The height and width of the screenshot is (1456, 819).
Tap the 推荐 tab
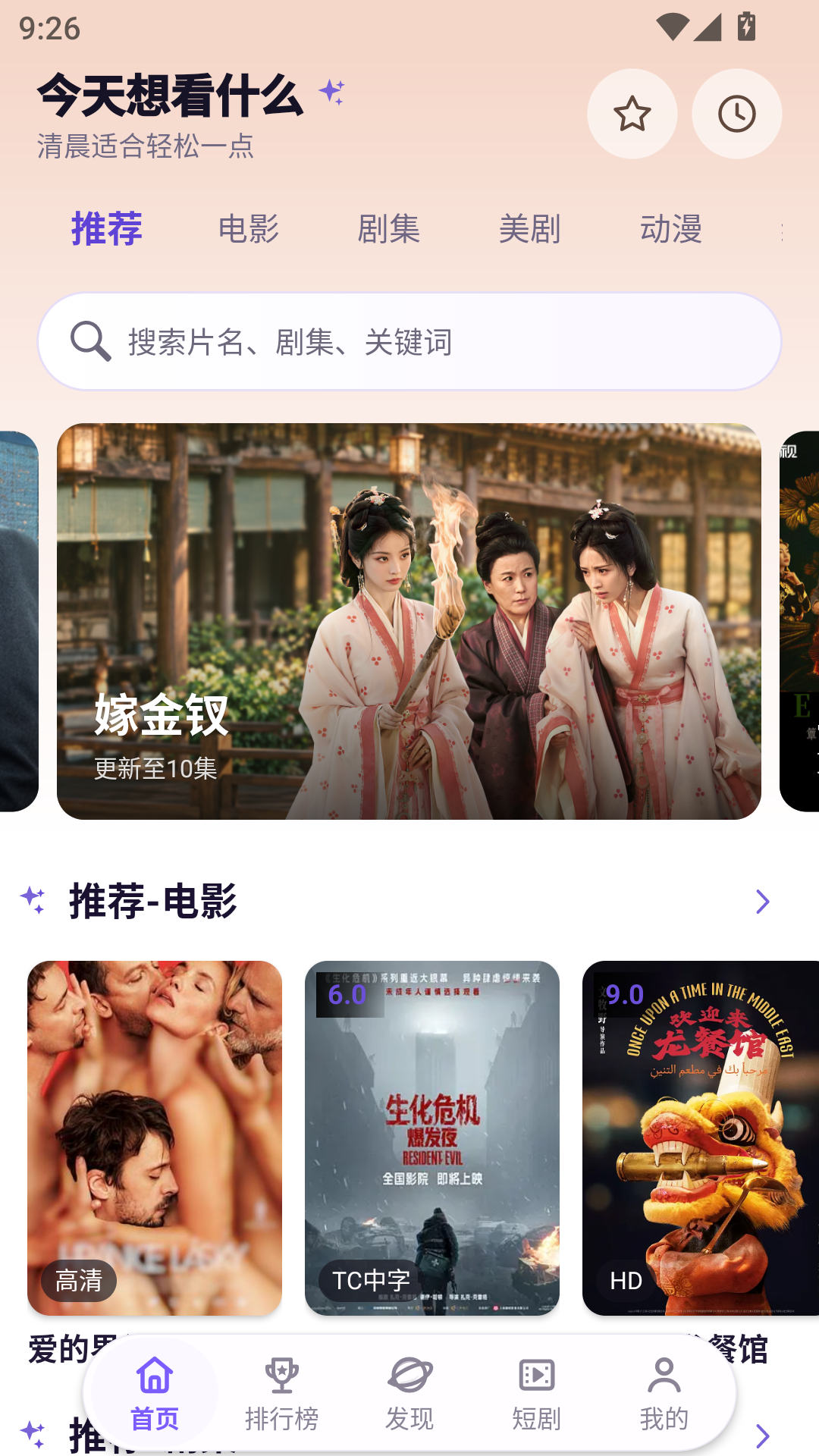(107, 229)
